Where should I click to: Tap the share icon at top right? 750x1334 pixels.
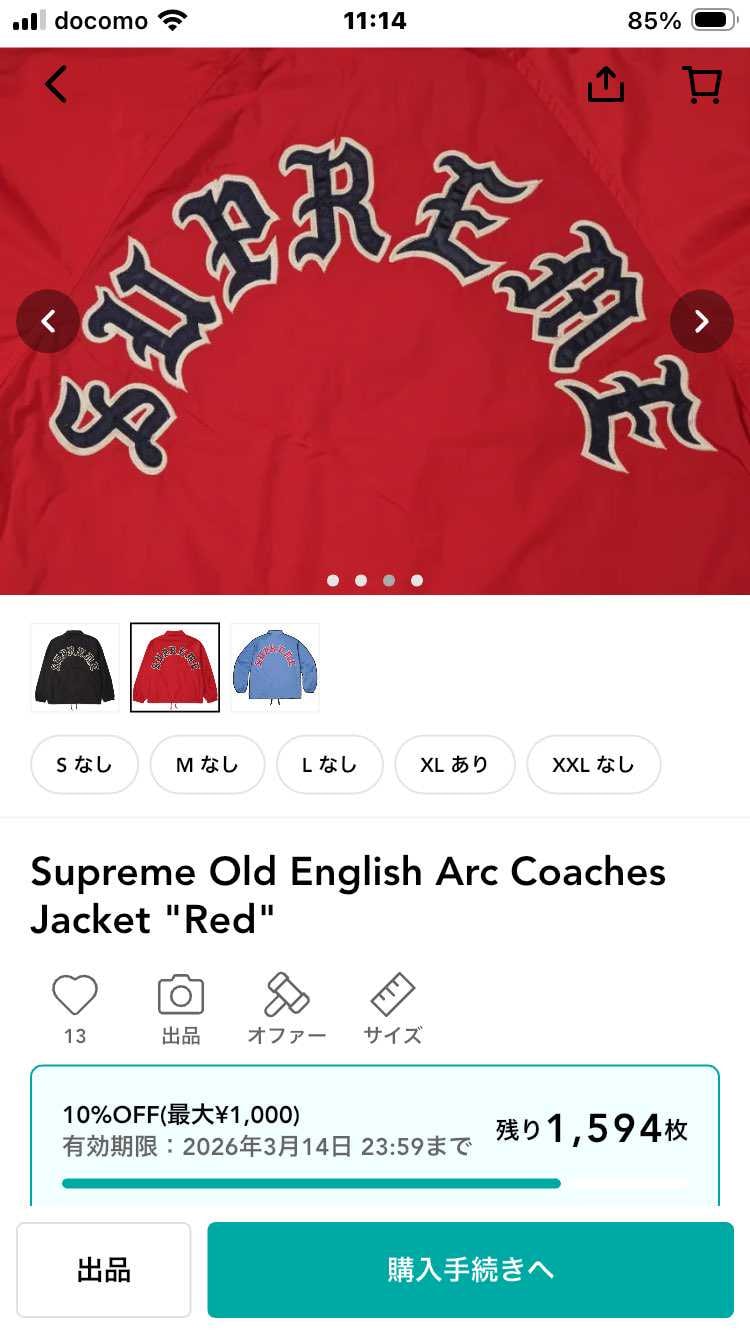[605, 84]
